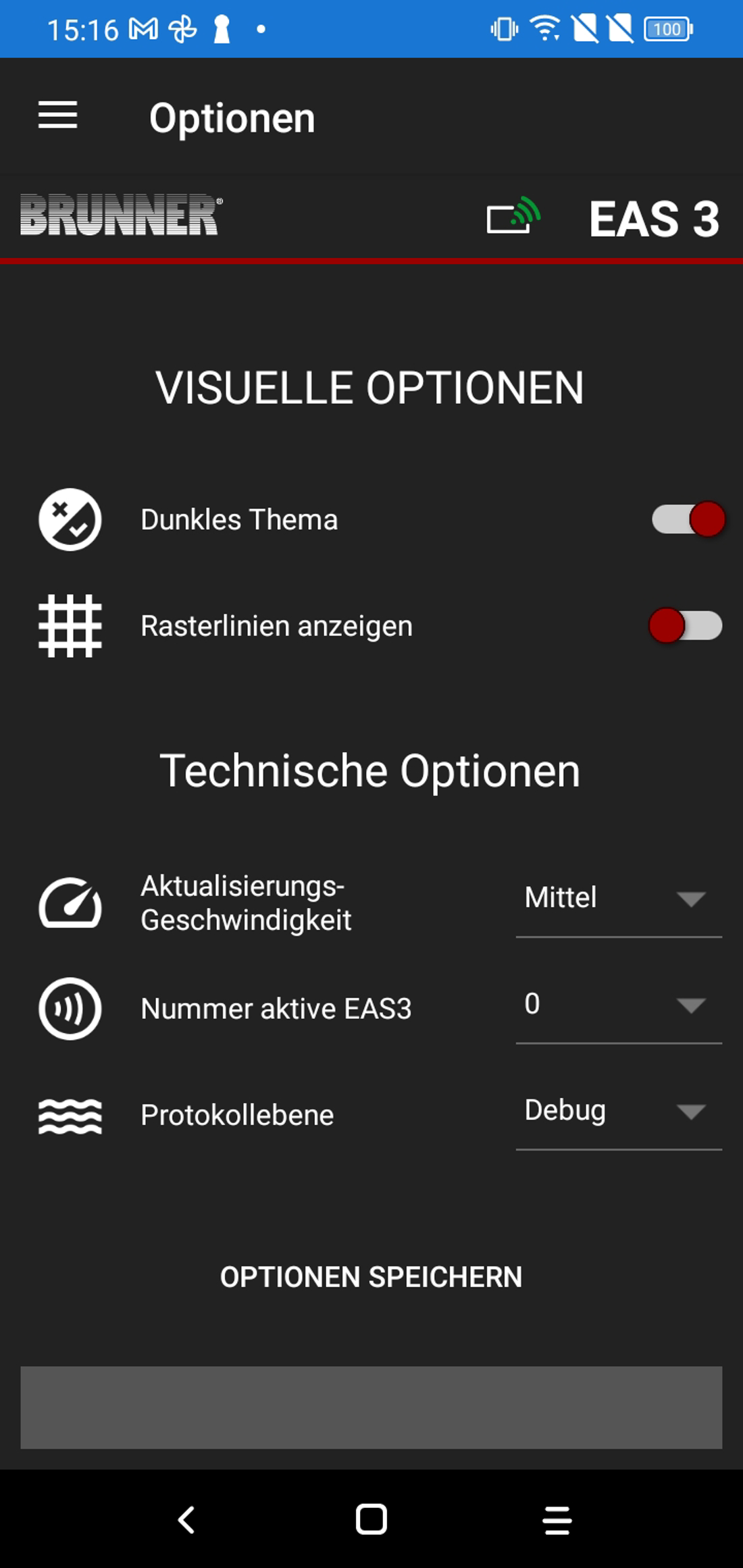Go back with the system back button

coord(186,1519)
